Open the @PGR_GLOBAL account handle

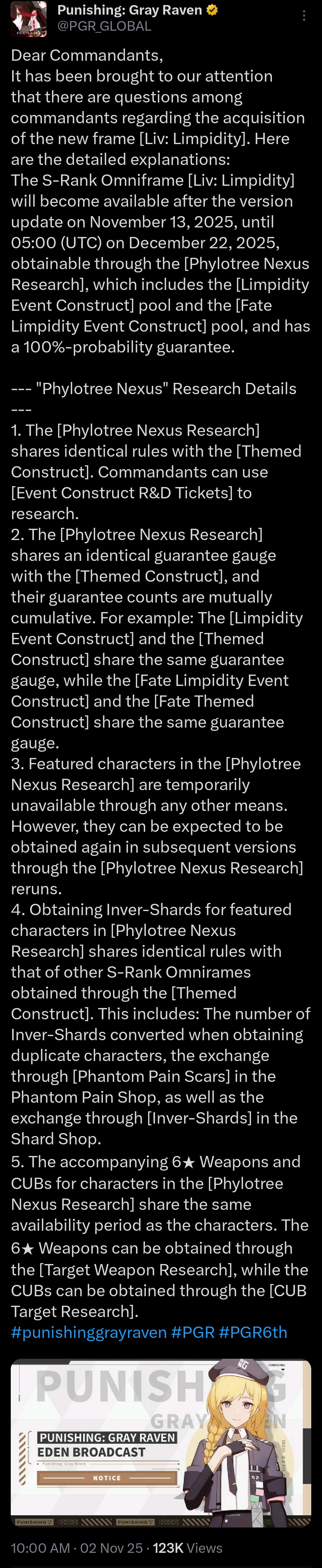point(104,26)
